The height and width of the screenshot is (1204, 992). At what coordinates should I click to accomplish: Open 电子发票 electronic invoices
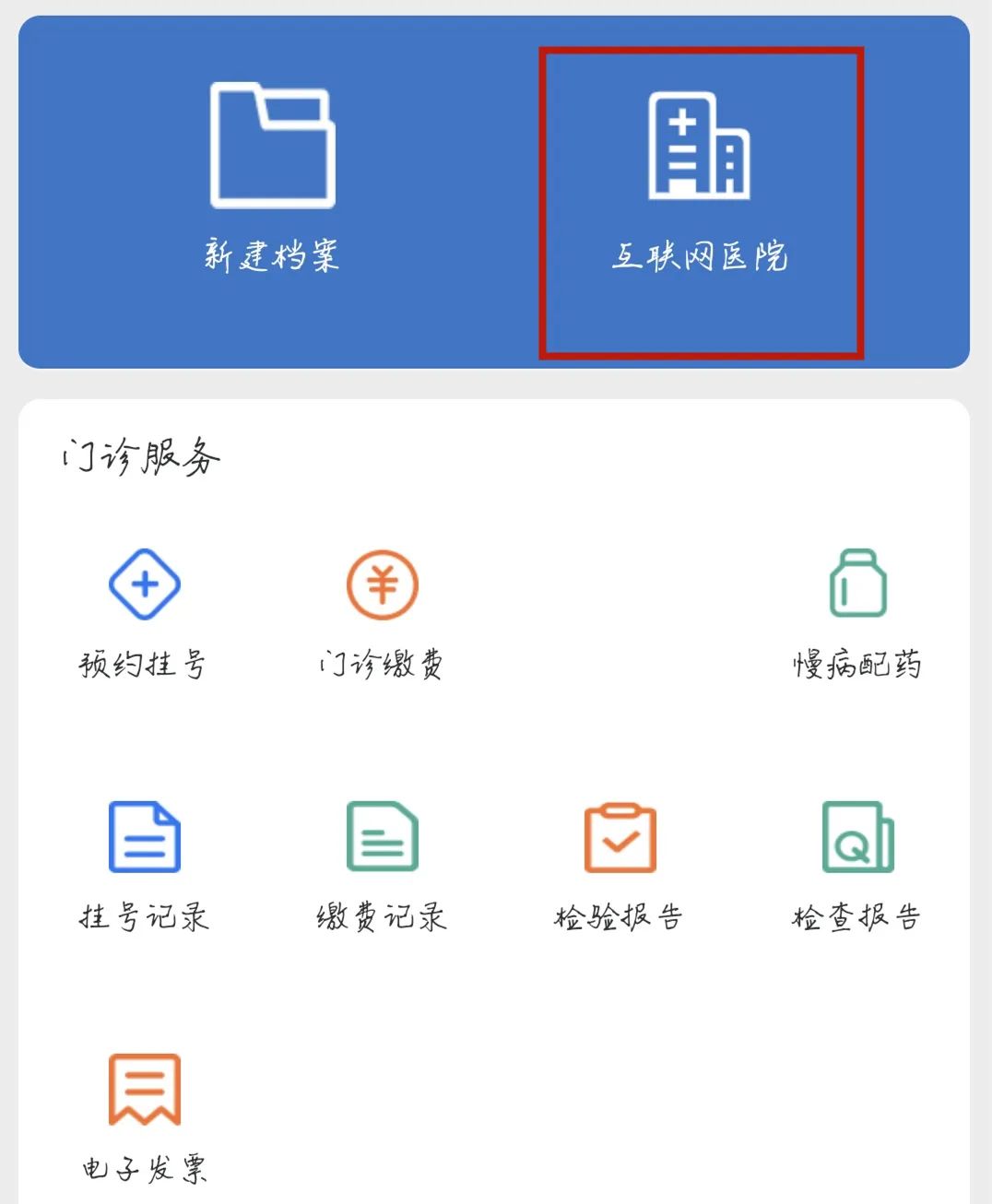click(x=144, y=1116)
